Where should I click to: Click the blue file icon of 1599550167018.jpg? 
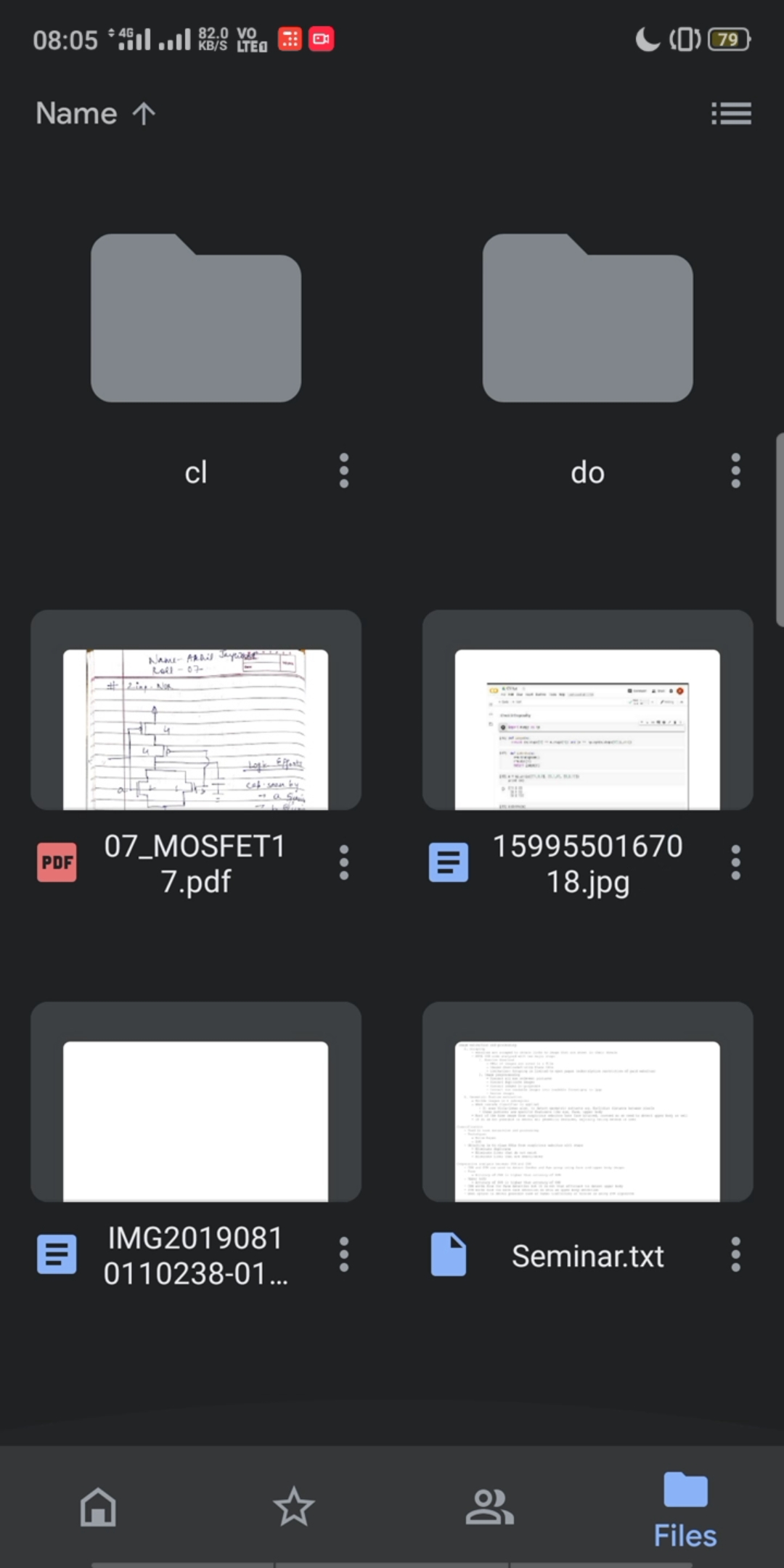point(448,862)
